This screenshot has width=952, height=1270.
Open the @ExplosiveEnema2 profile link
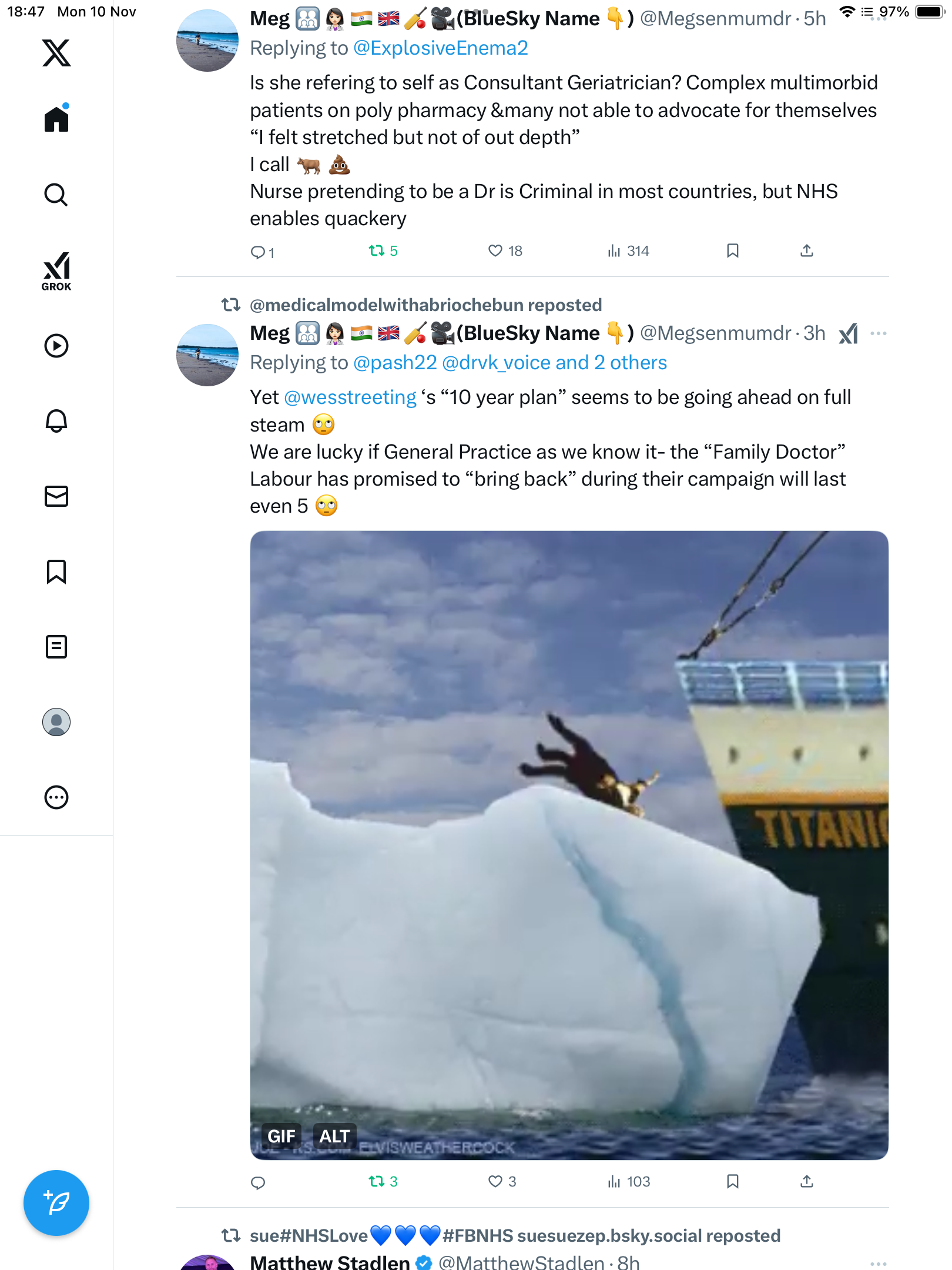click(441, 48)
